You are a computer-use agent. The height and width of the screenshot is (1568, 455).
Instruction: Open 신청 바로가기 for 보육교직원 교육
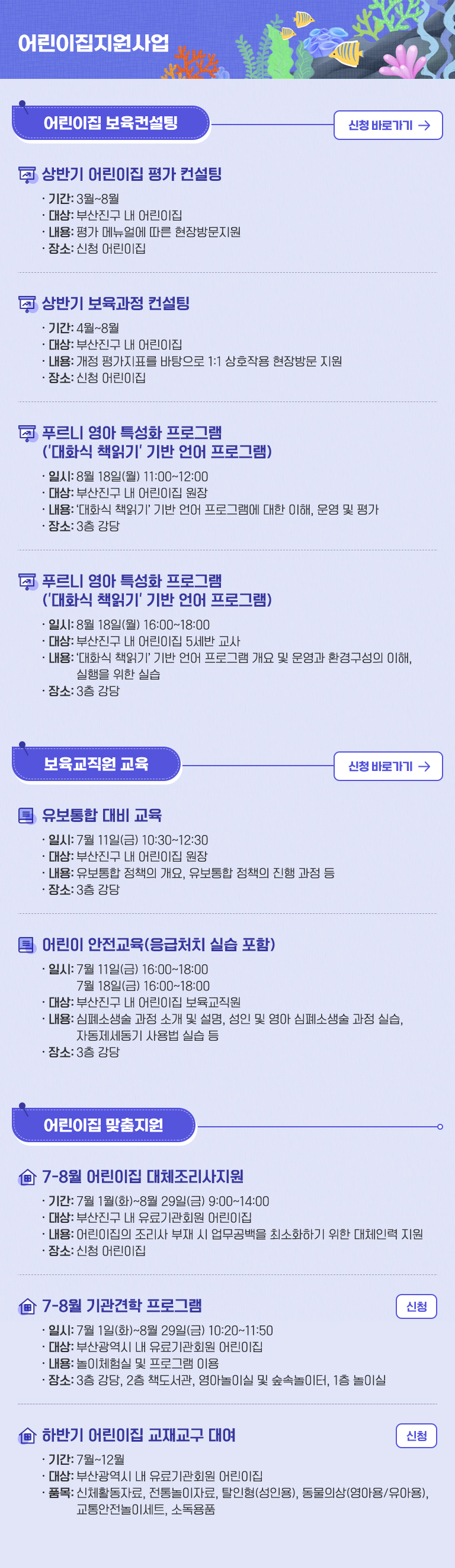[387, 766]
